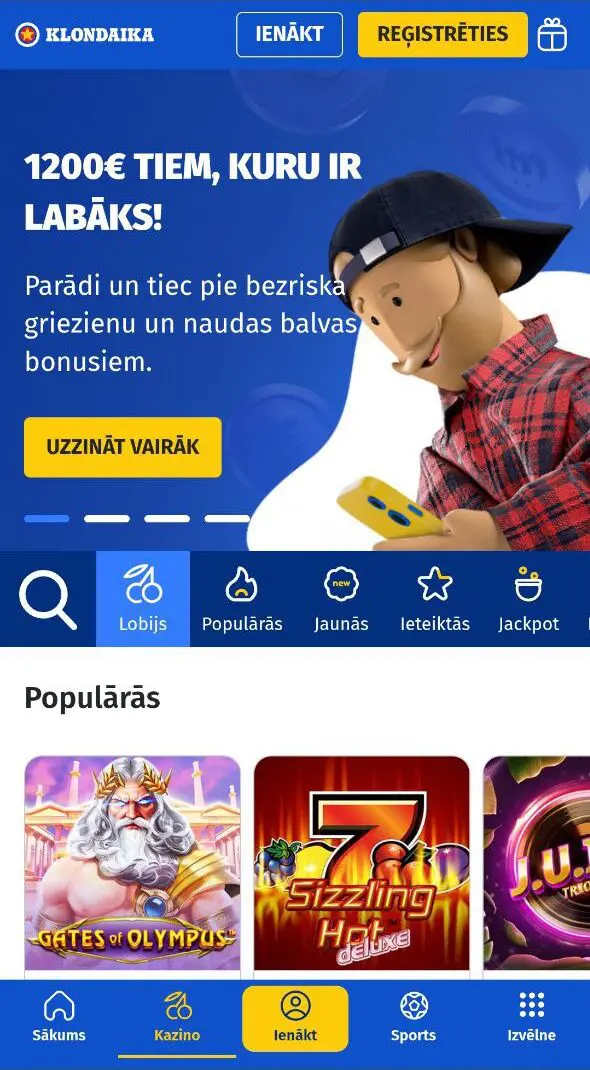The width and height of the screenshot is (590, 1070).
Task: Open the Sizzling Hot deluxe game
Action: [x=362, y=863]
